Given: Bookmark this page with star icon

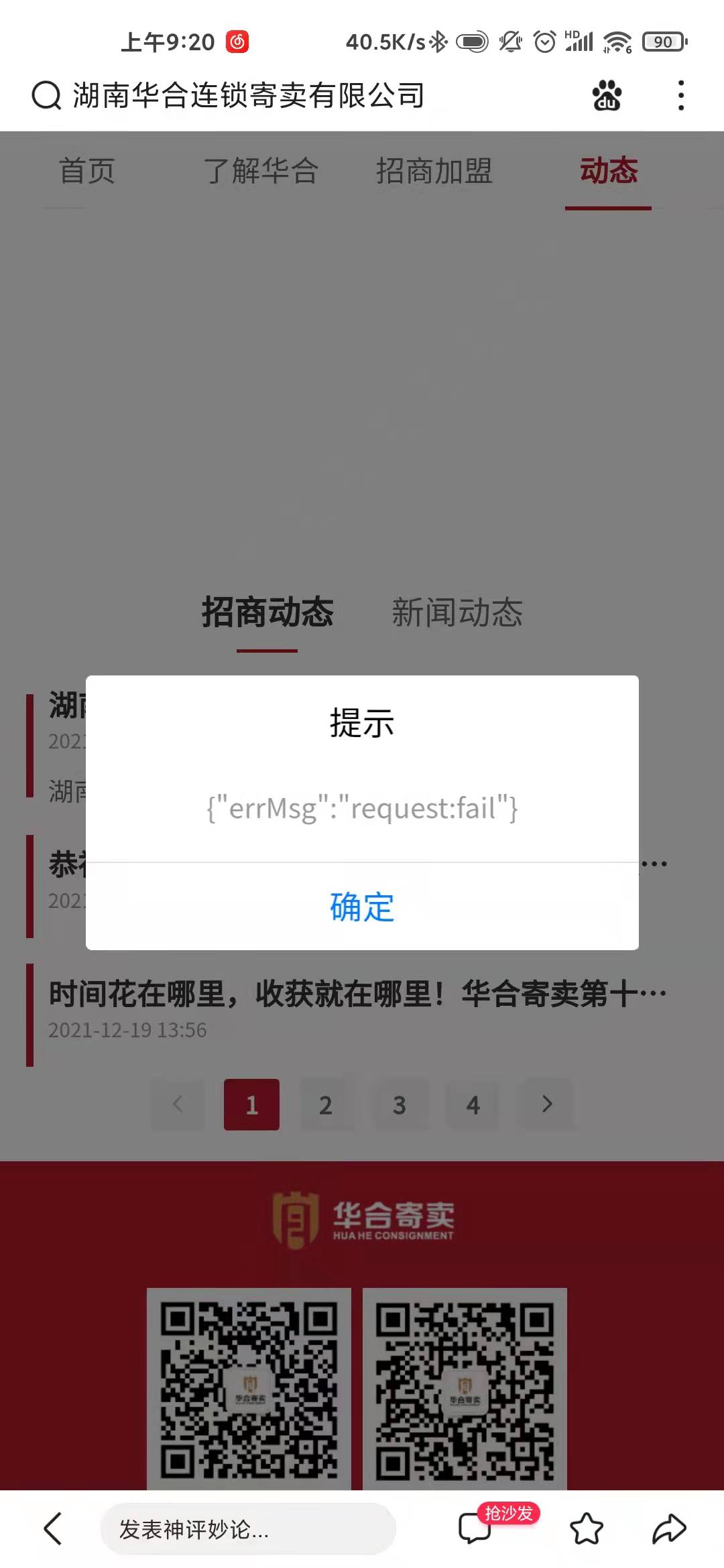Looking at the screenshot, I should click(587, 1528).
